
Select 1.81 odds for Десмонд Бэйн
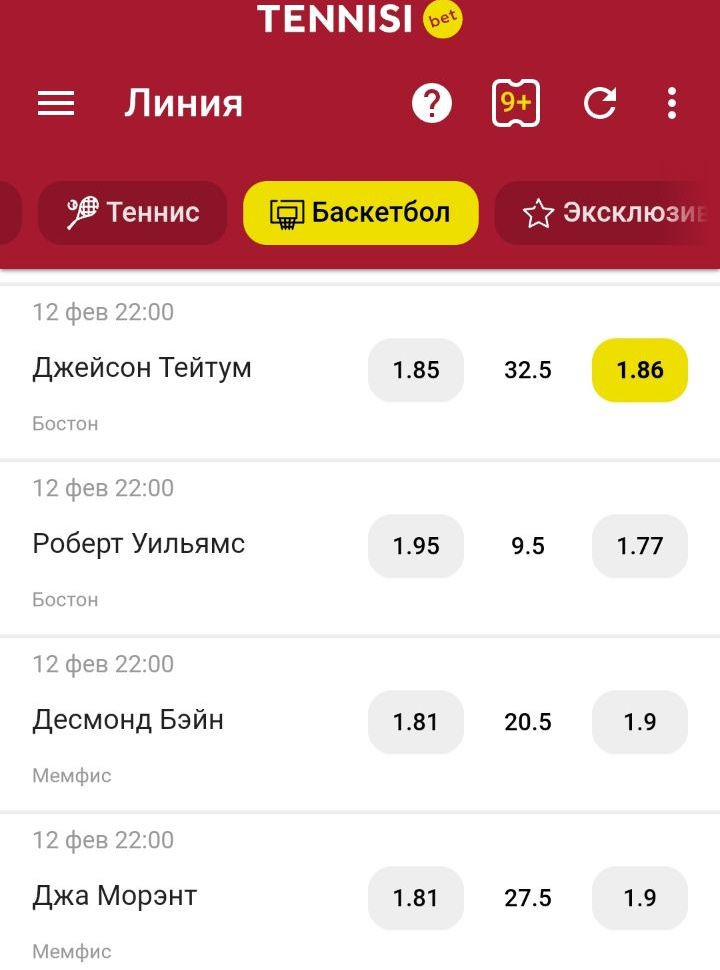pos(416,722)
